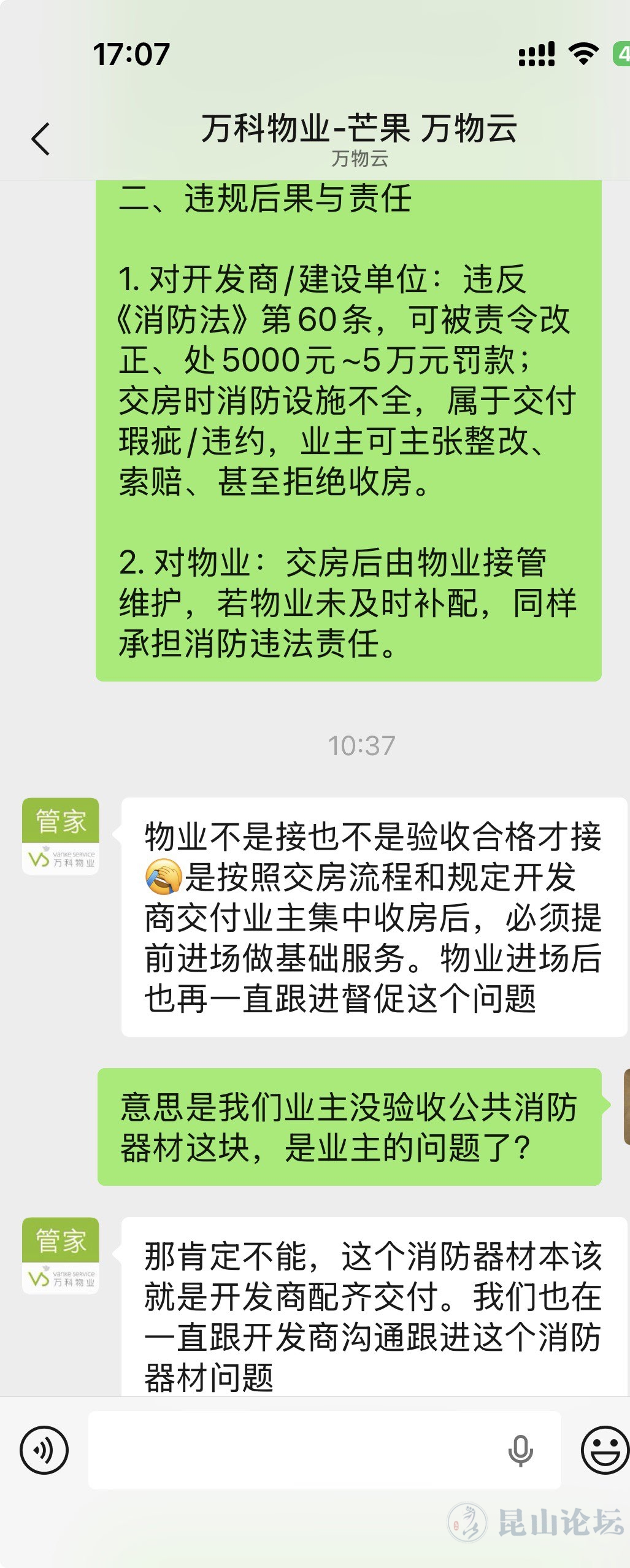Screen dimensions: 630x1568
Task: Focus the message text field
Action: 294,1450
